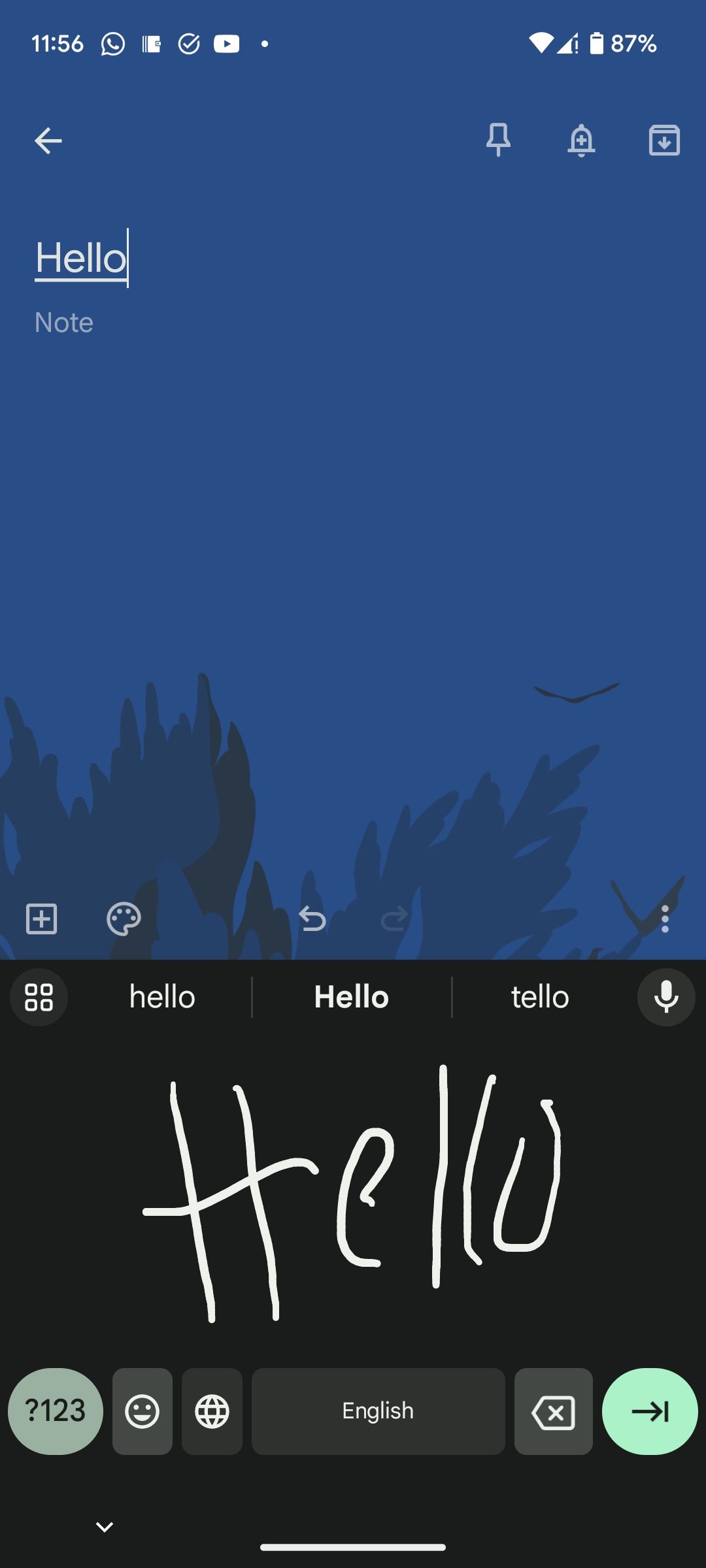Open the note background color palette
This screenshot has width=706, height=1568.
coord(124,918)
